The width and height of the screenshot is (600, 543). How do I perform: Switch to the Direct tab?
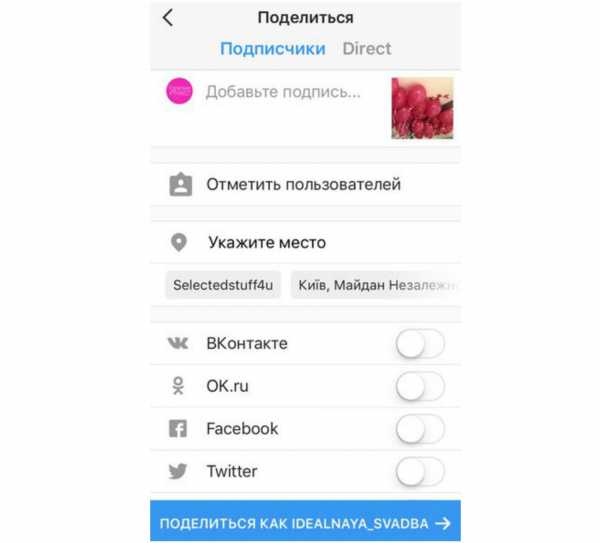(x=366, y=48)
